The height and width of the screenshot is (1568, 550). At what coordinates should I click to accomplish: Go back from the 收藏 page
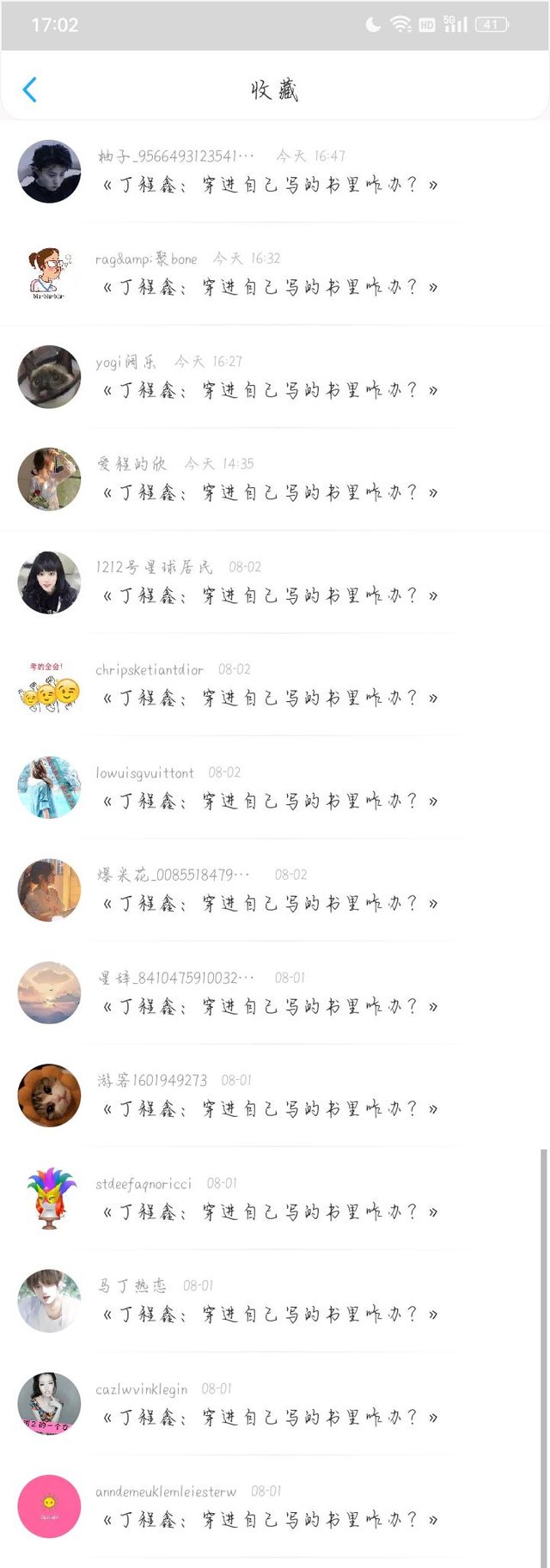pos(30,89)
